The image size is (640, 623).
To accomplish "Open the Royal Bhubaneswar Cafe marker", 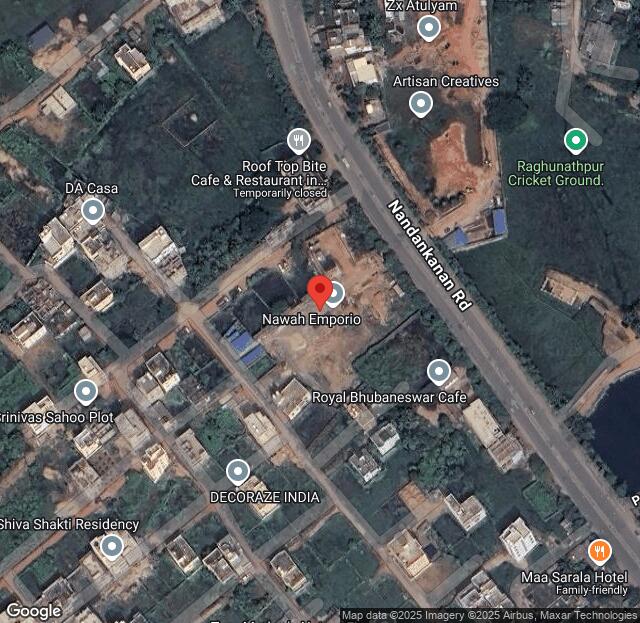I will click(x=439, y=372).
